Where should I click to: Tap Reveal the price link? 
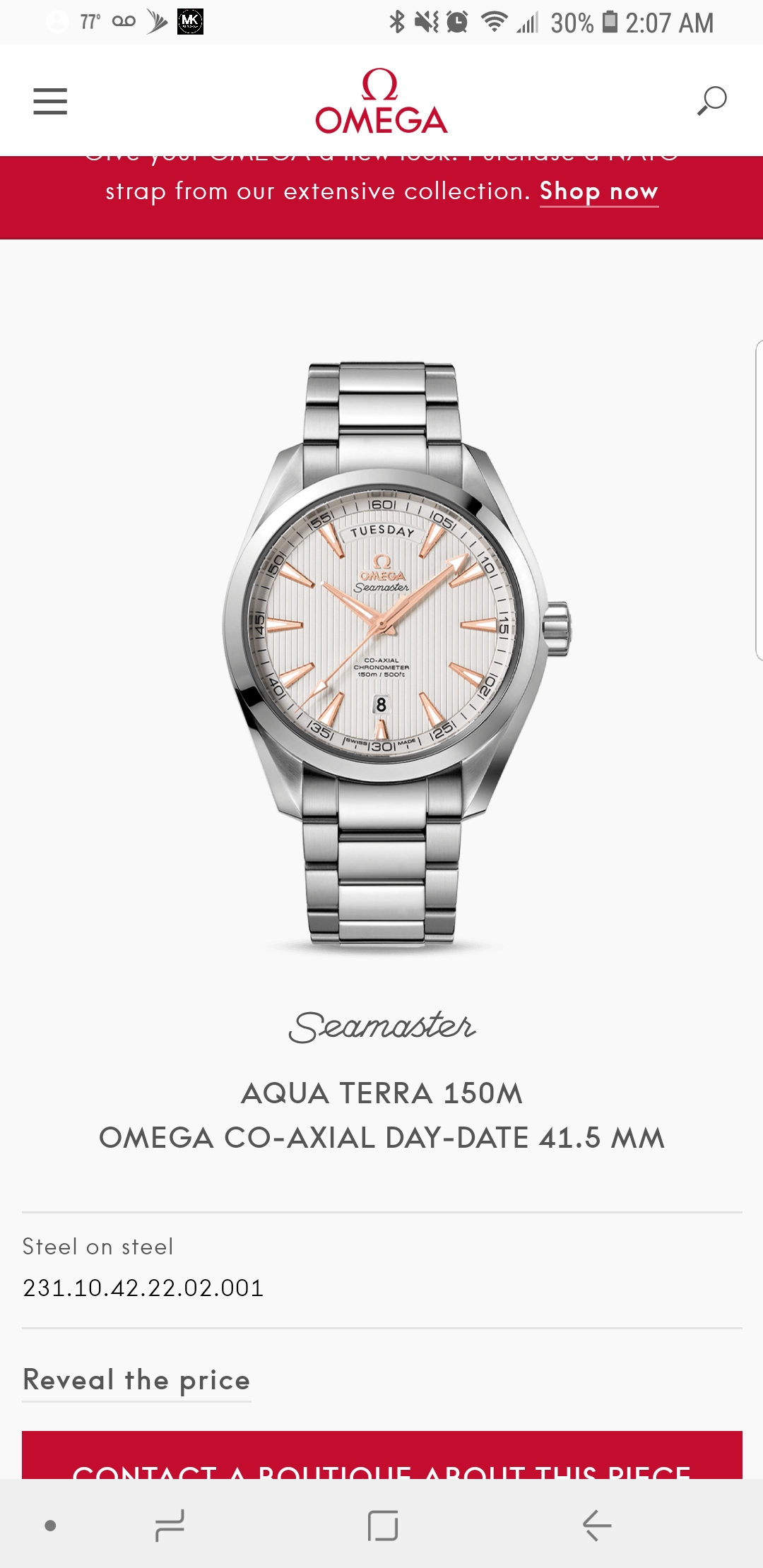point(136,1379)
